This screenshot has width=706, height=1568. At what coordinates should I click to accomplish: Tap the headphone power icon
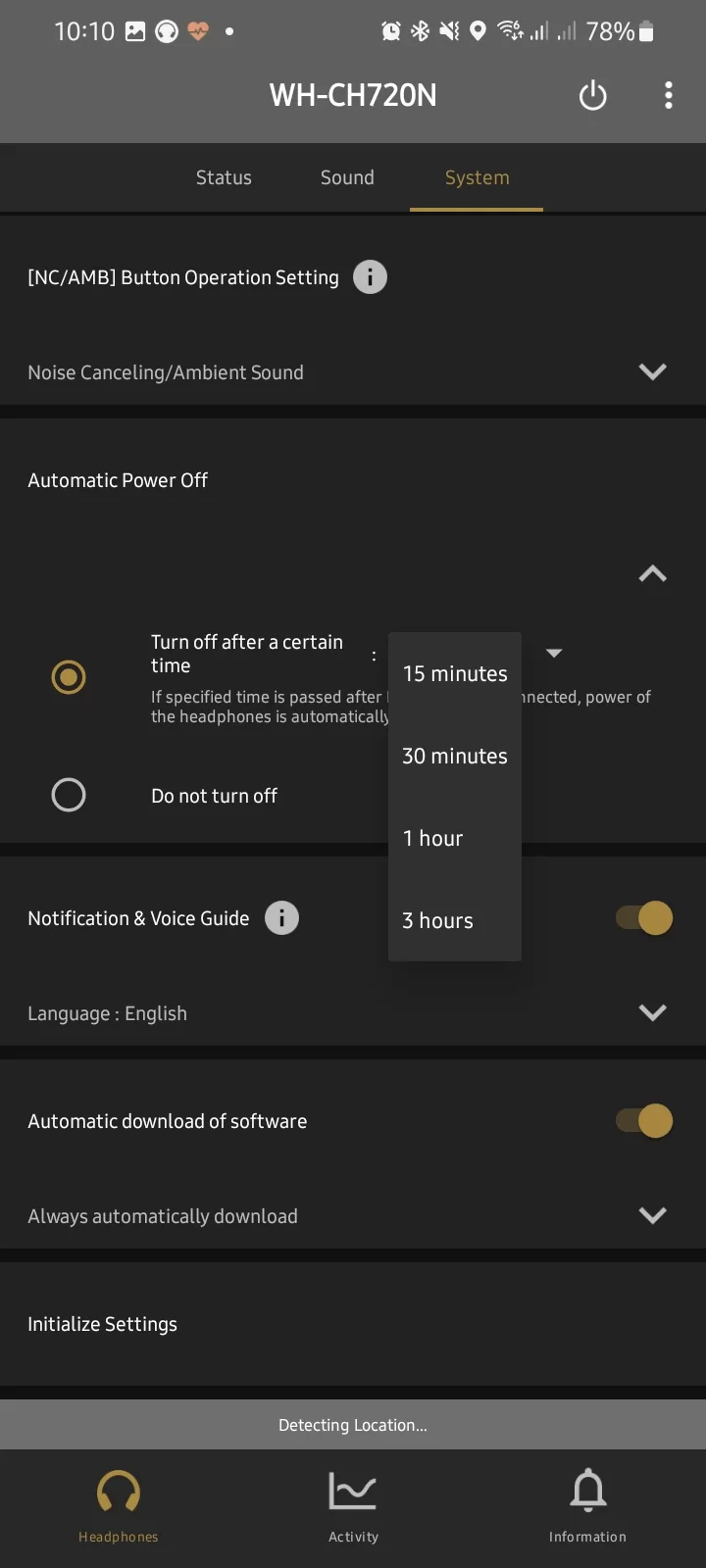592,96
